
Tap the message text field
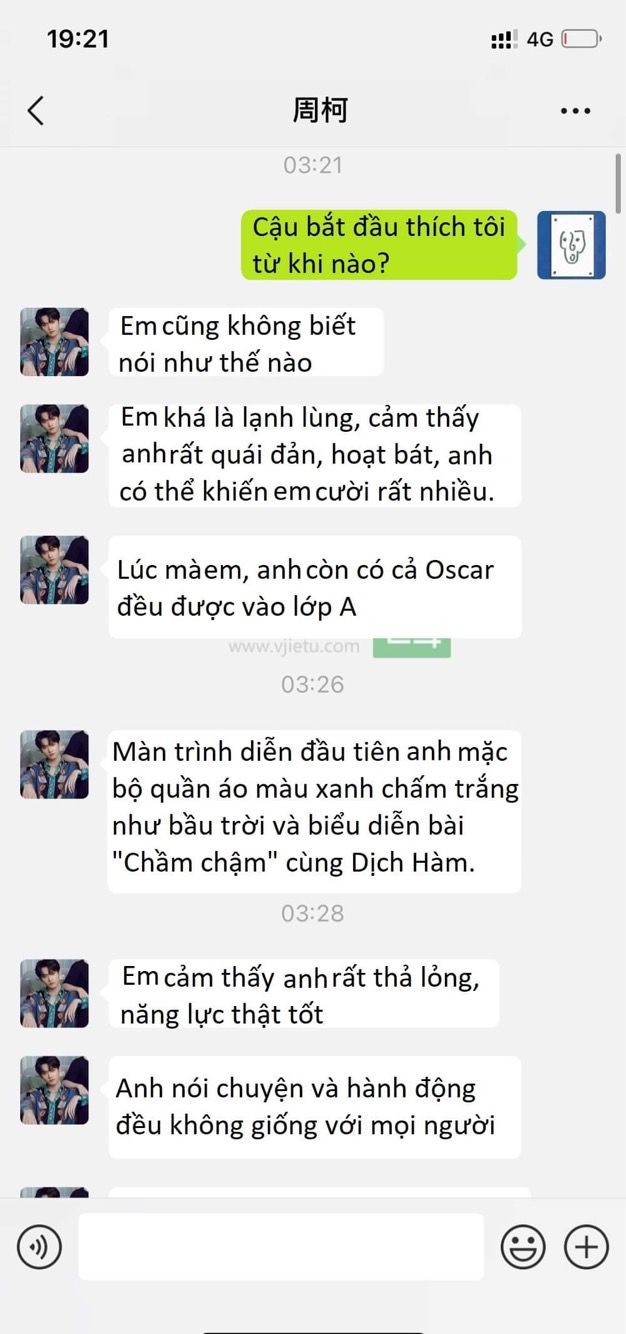(281, 1247)
